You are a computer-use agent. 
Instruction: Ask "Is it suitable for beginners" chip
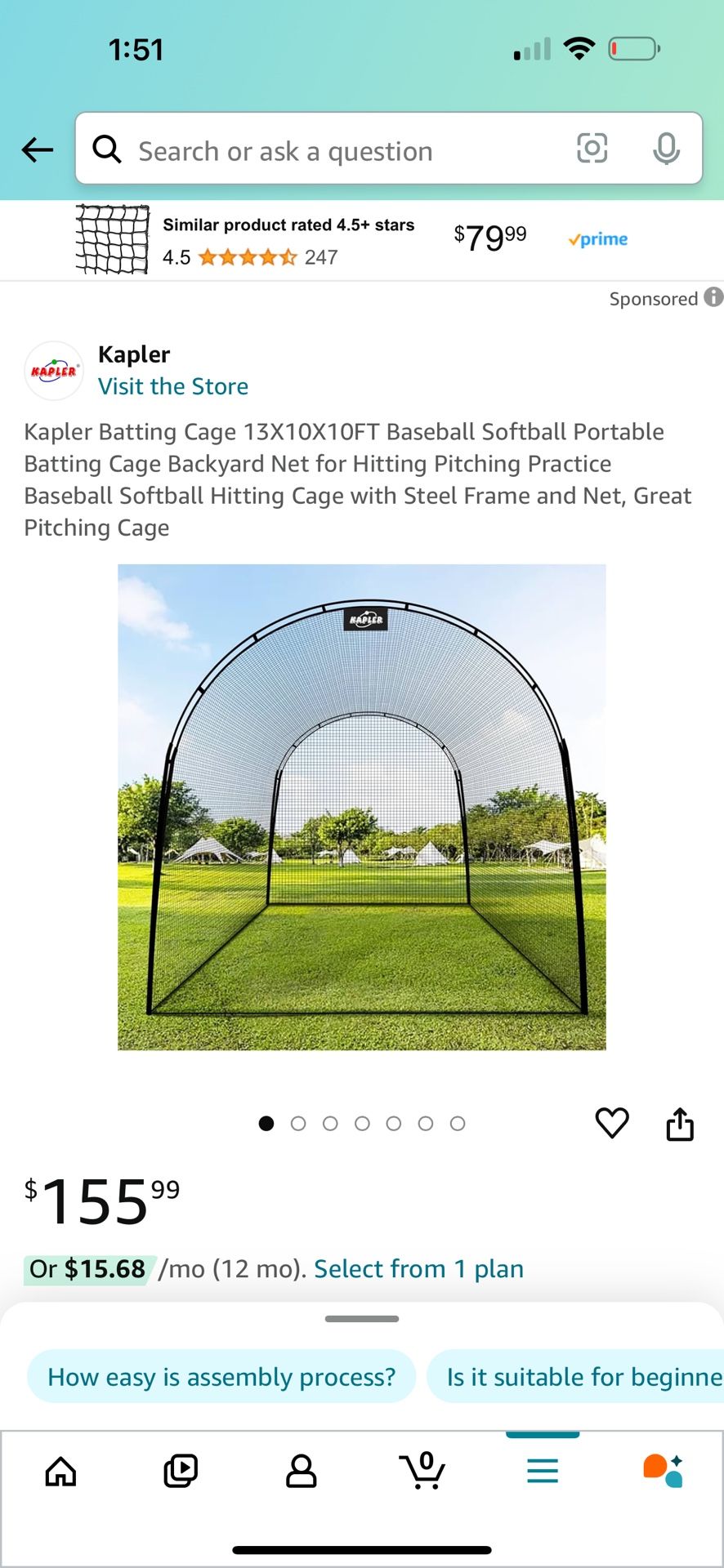(575, 1377)
